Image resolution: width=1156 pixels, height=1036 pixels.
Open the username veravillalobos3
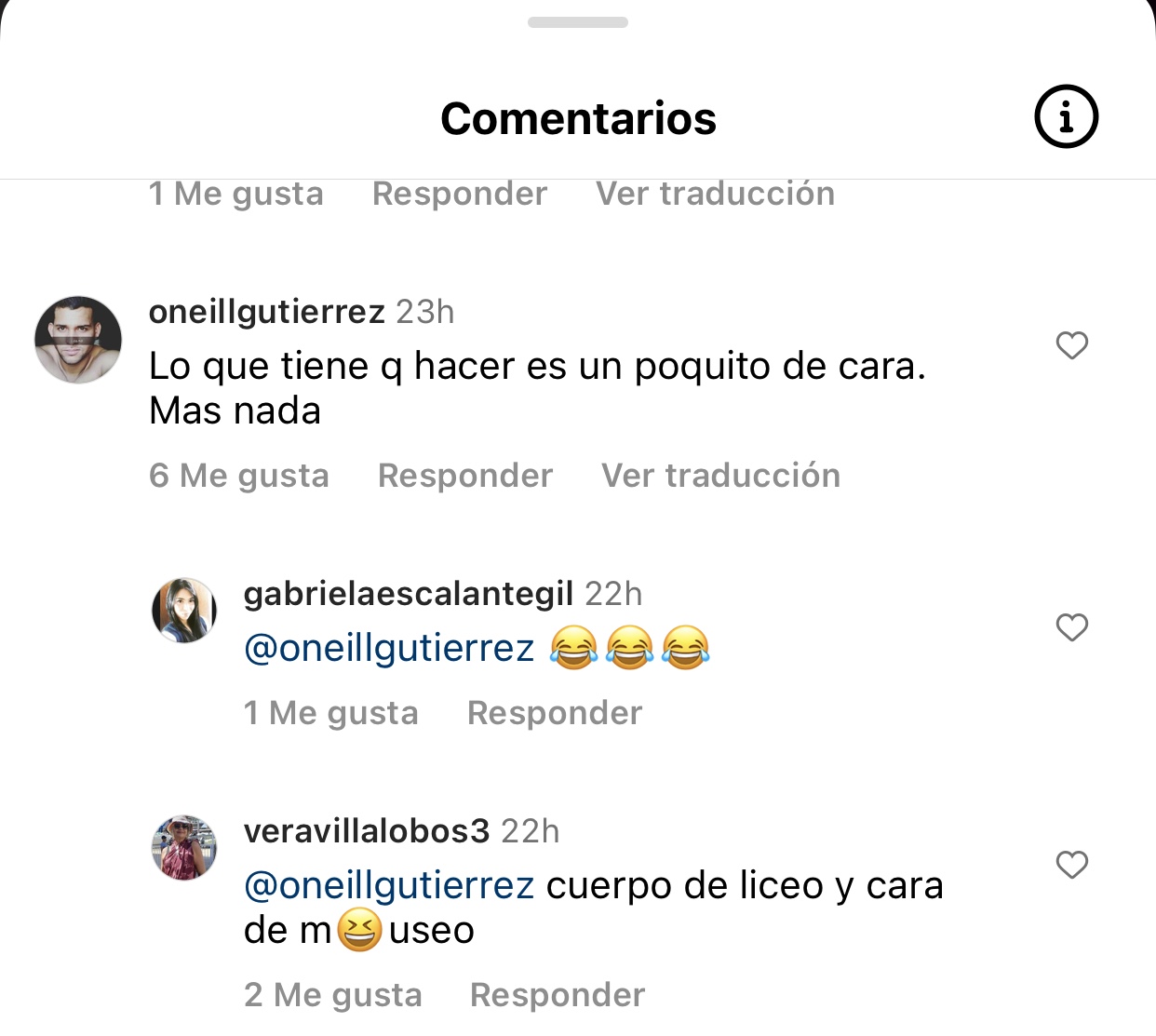click(366, 830)
